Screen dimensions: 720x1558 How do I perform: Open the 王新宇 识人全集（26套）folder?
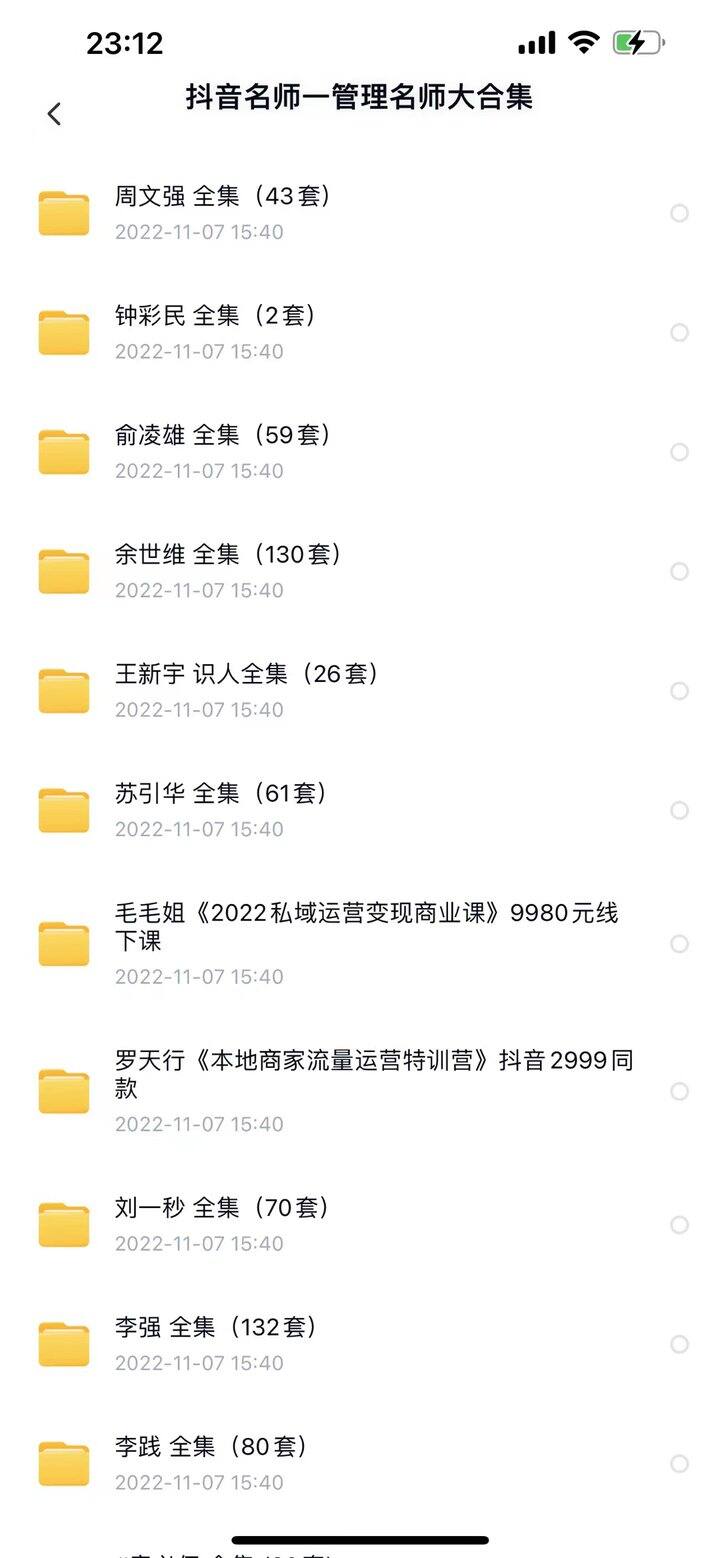(x=360, y=691)
